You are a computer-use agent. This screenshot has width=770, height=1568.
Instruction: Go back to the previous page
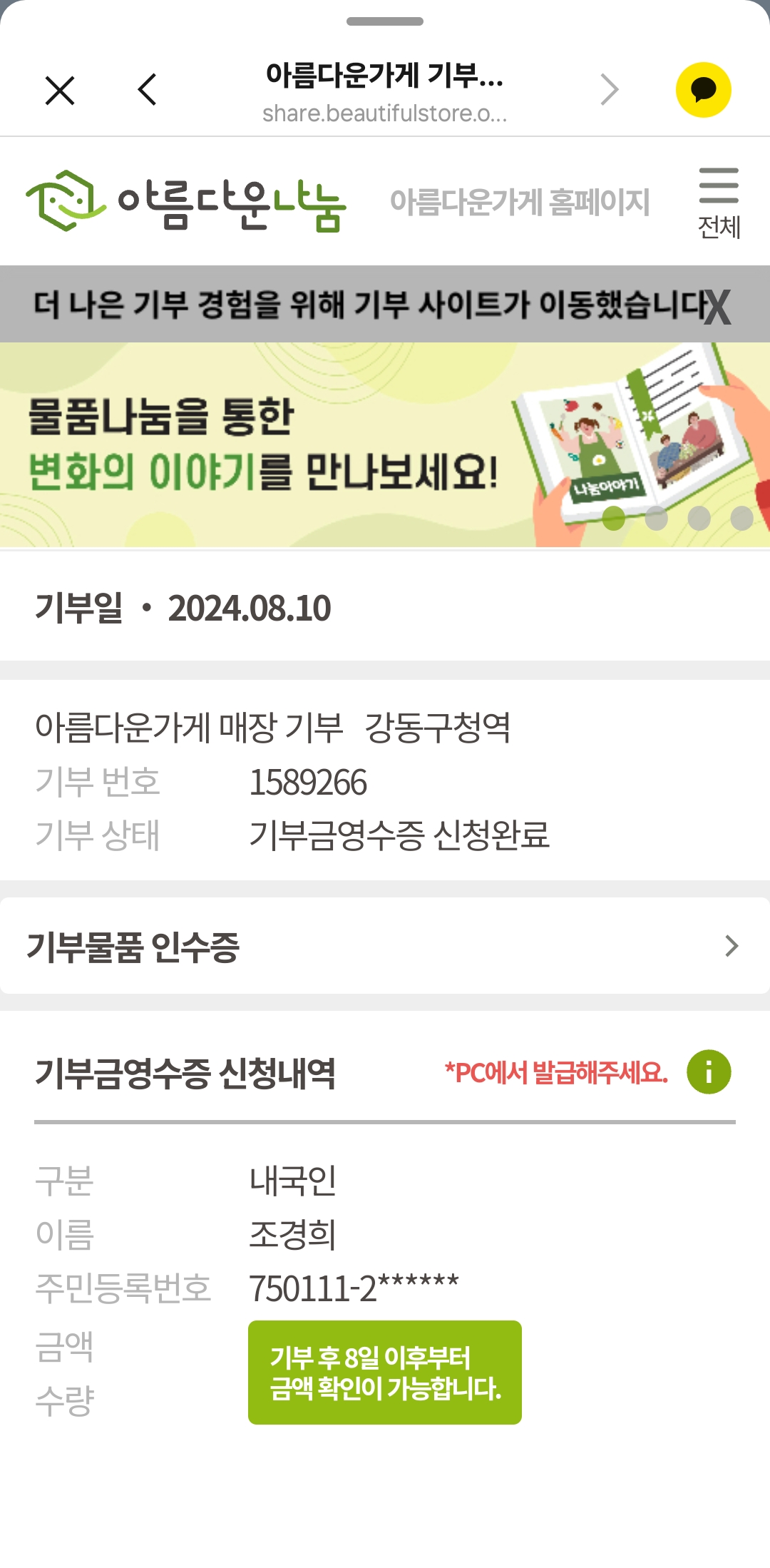[148, 90]
